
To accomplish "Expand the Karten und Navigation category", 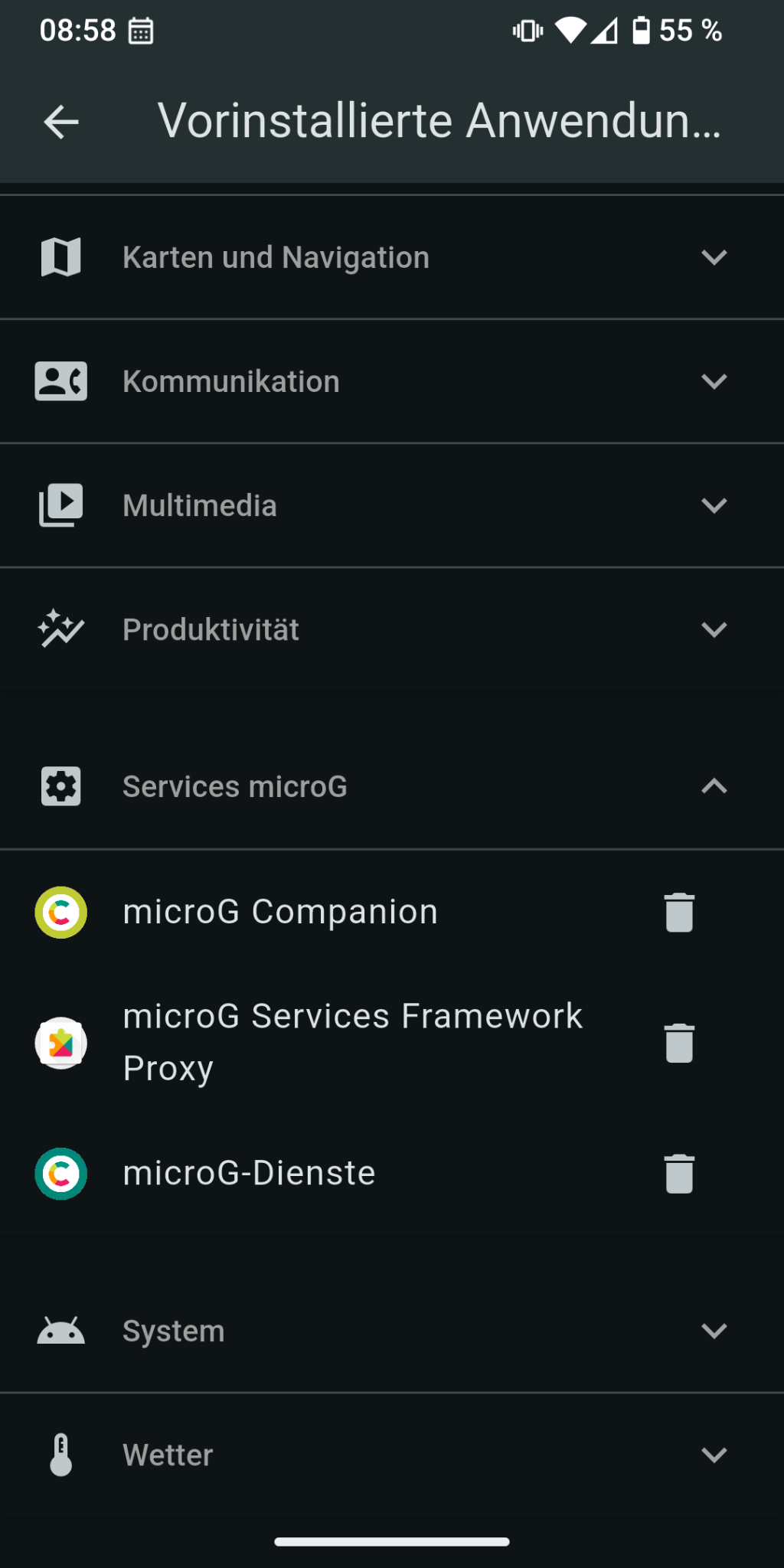I will pos(714,257).
